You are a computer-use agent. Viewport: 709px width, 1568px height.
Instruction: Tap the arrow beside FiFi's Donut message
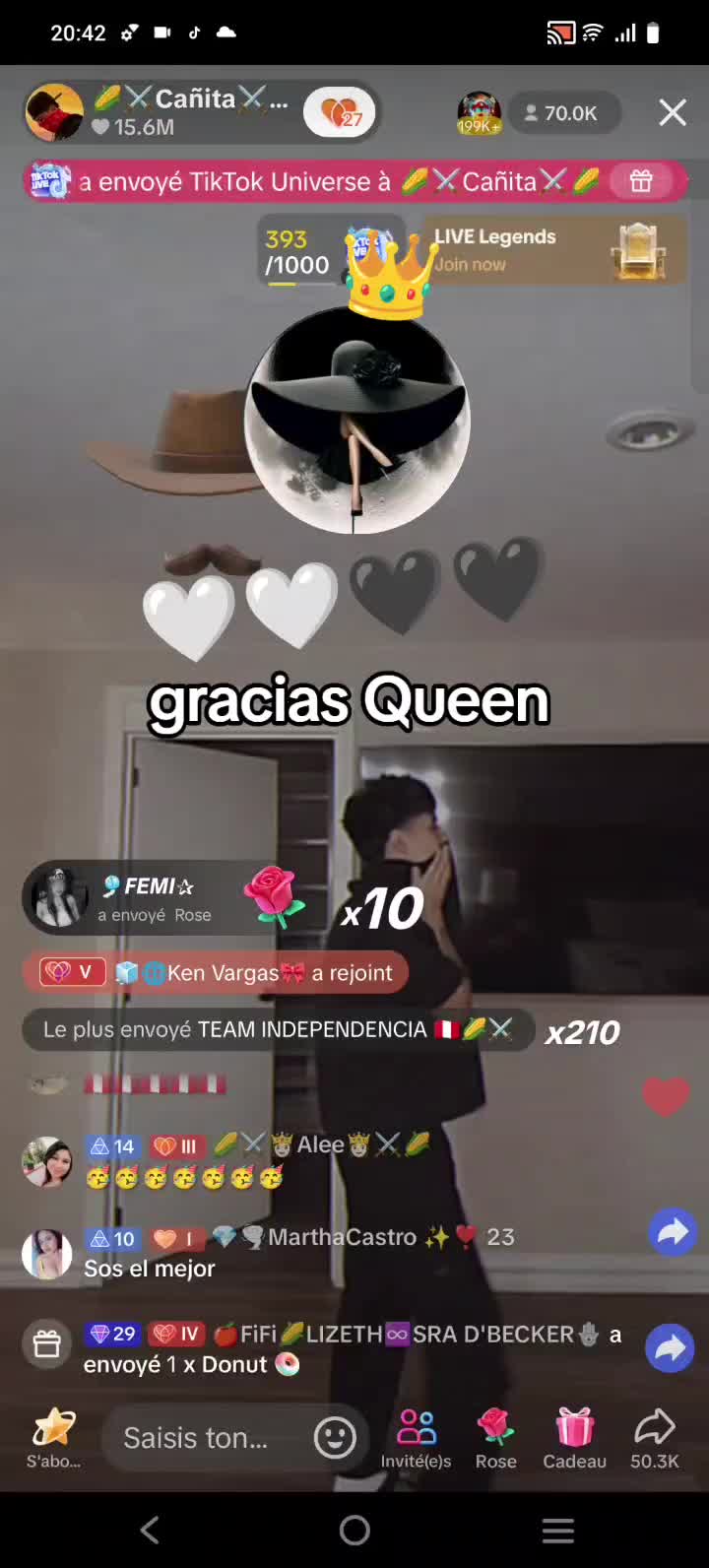click(x=671, y=1347)
